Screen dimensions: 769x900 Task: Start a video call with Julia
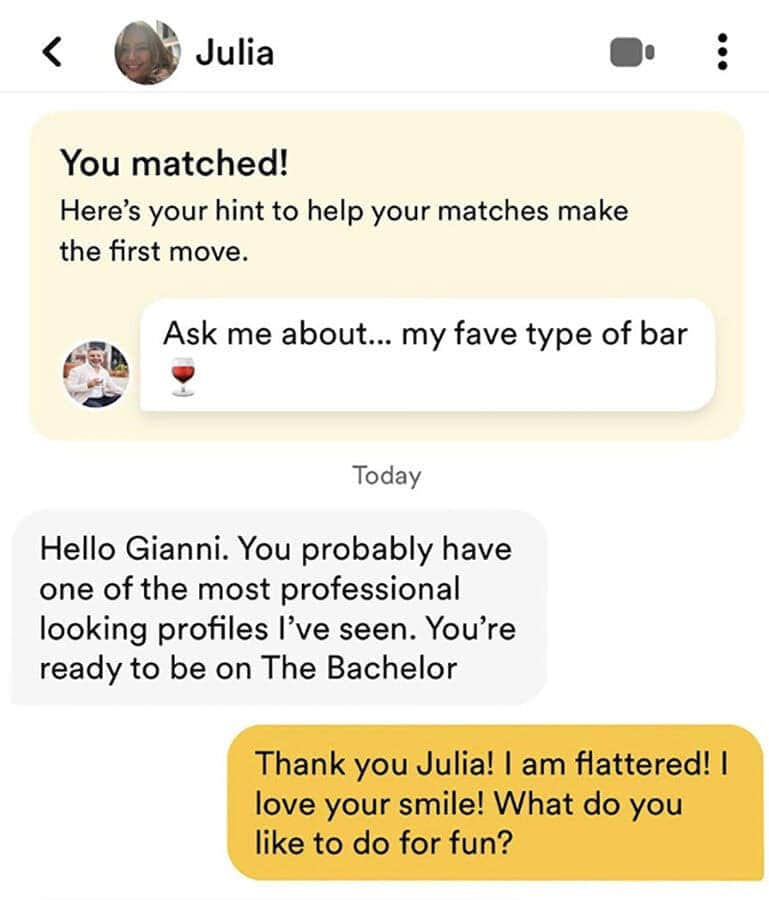633,52
